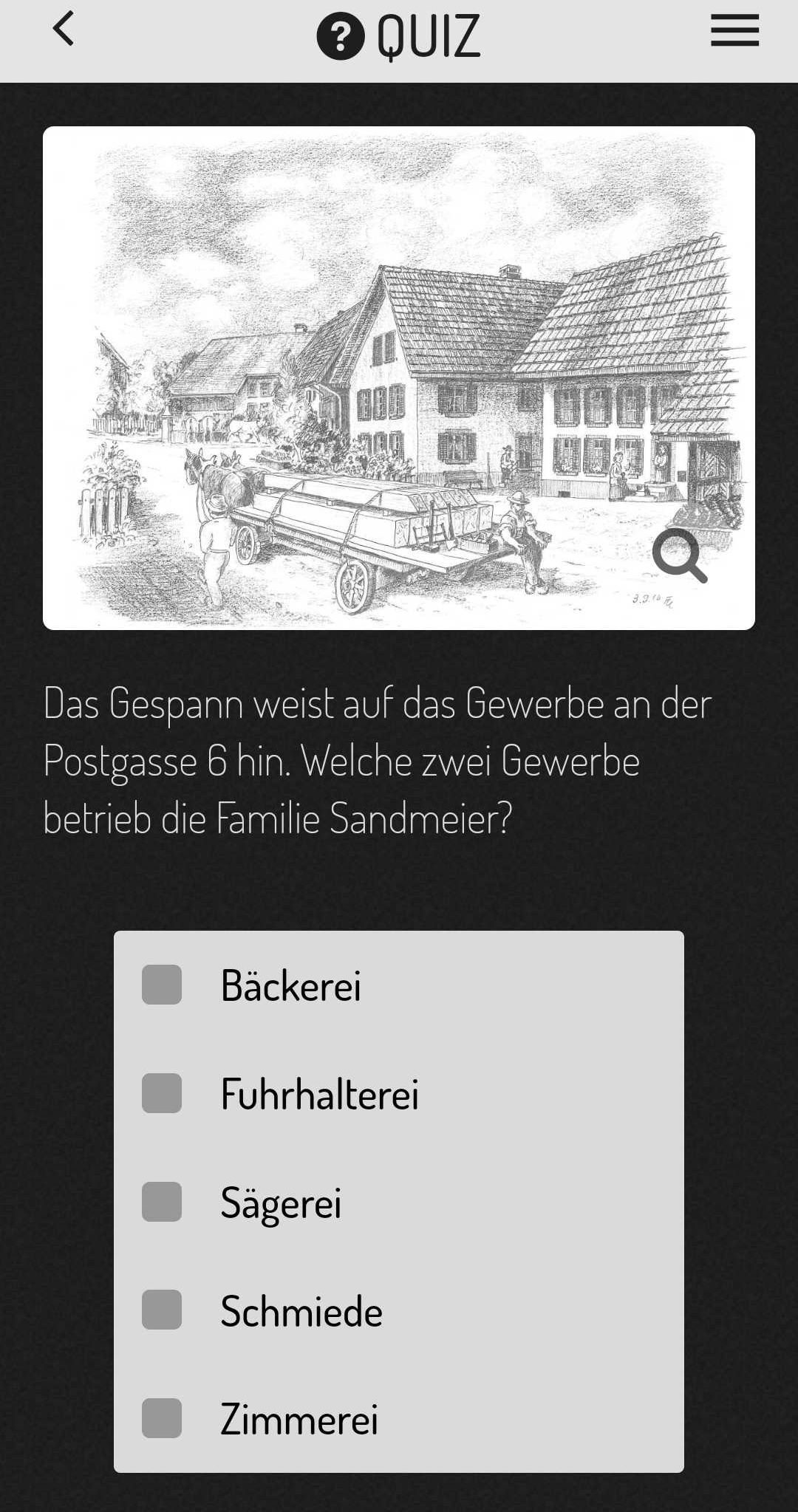The image size is (798, 1512).
Task: Select the Fuhrhalterei checkbox
Action: 162,1093
